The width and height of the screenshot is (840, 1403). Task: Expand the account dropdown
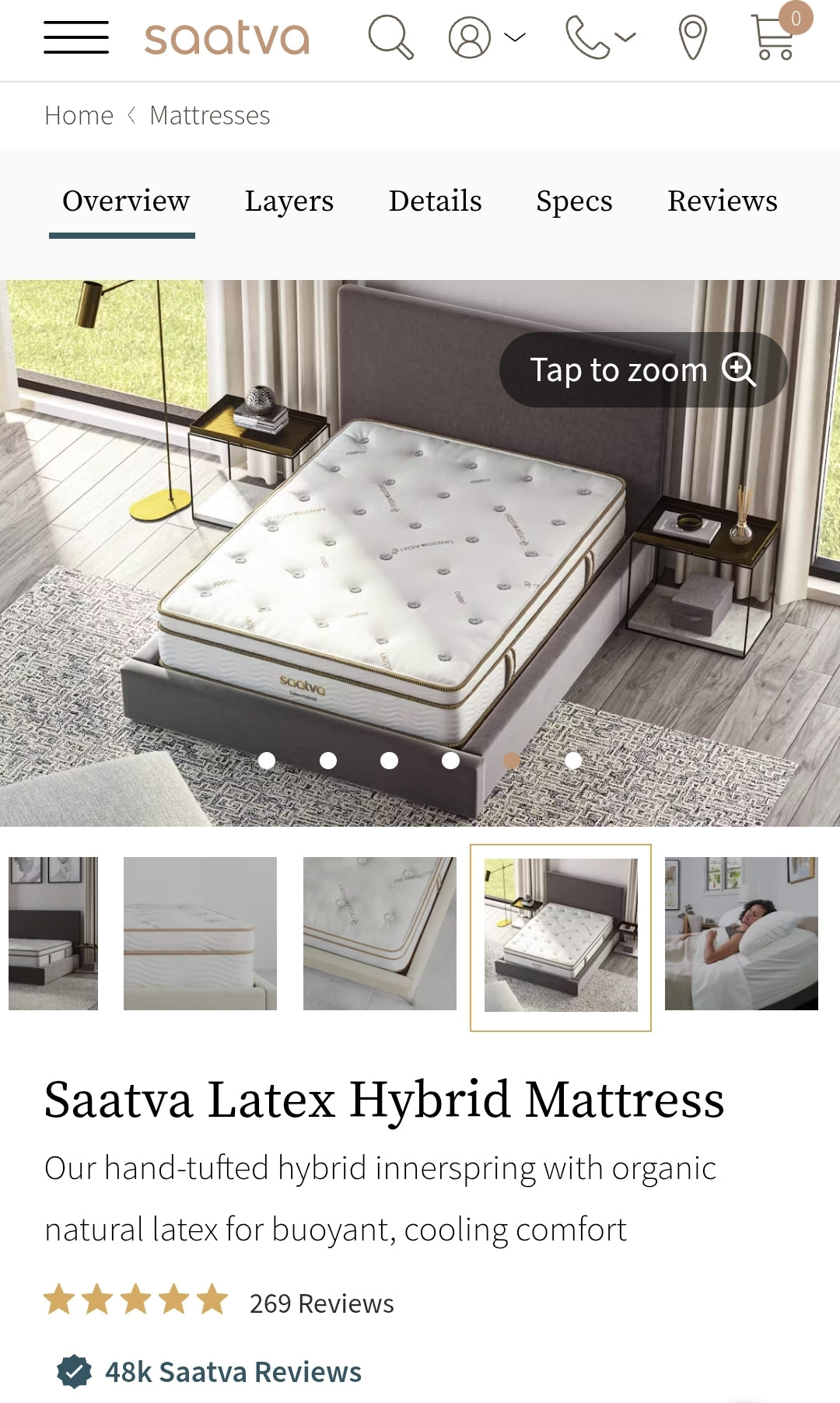pos(486,37)
